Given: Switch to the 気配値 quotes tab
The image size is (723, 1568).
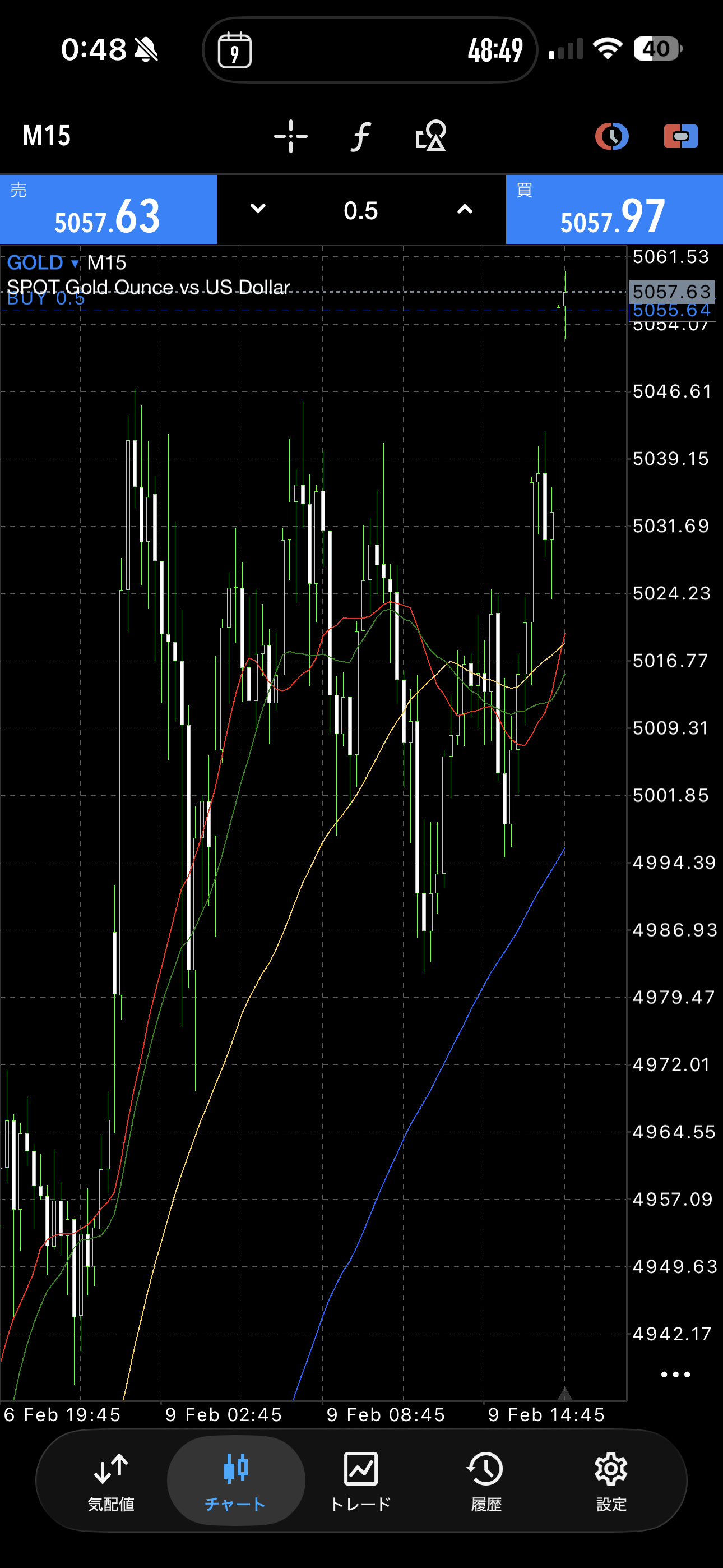Looking at the screenshot, I should coord(111,1481).
